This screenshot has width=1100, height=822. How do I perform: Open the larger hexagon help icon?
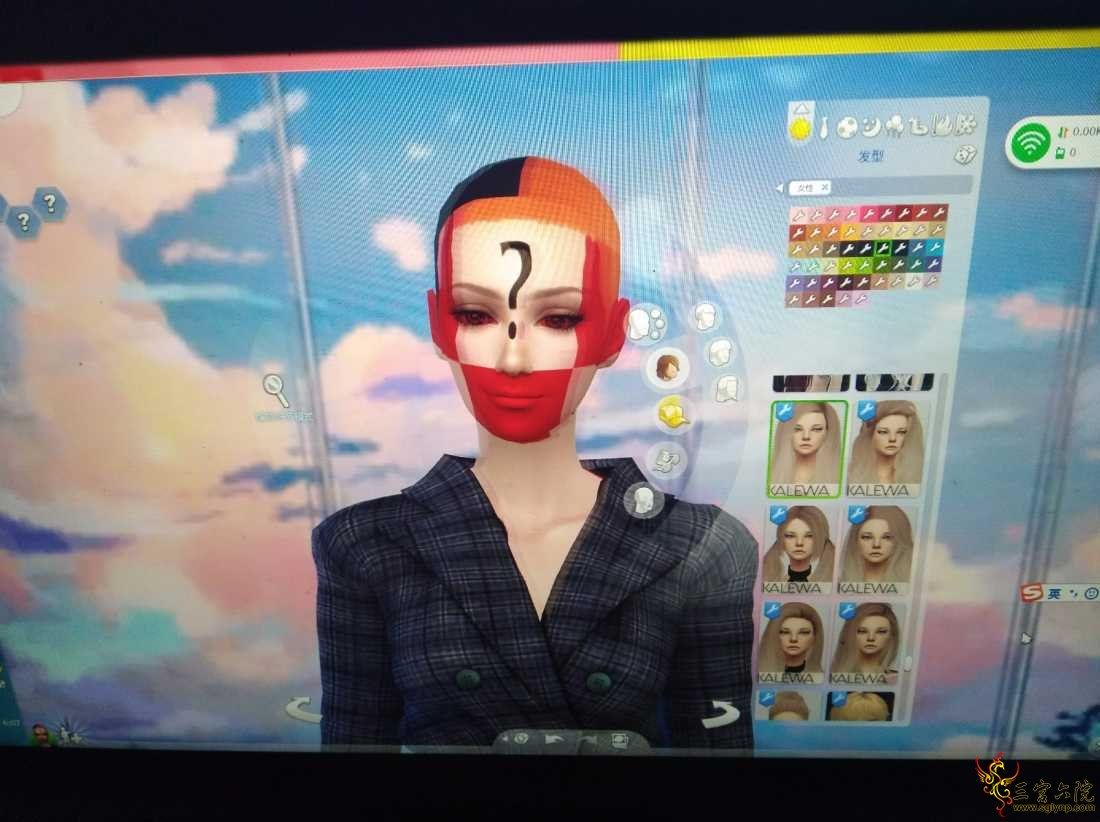coord(48,203)
